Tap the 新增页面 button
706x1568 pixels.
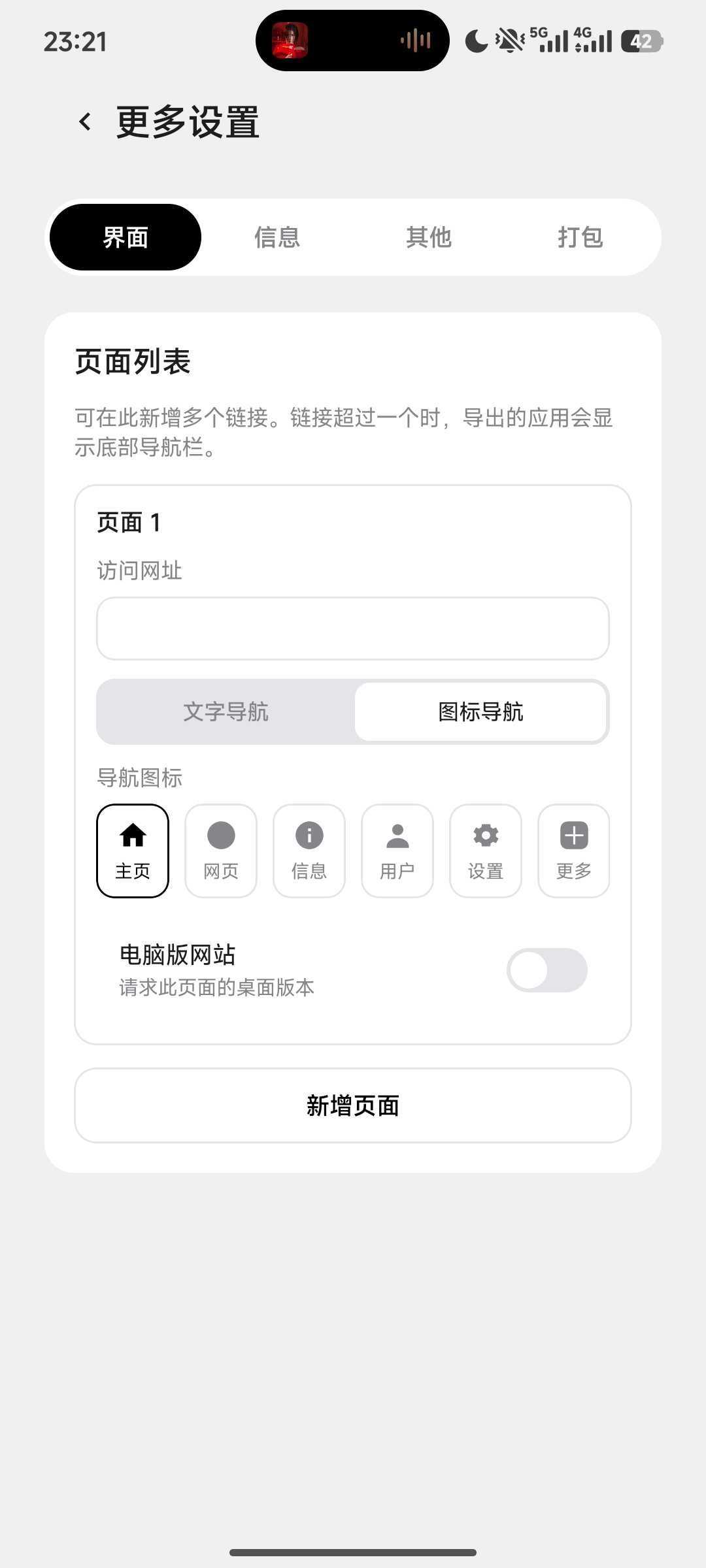[x=353, y=1105]
